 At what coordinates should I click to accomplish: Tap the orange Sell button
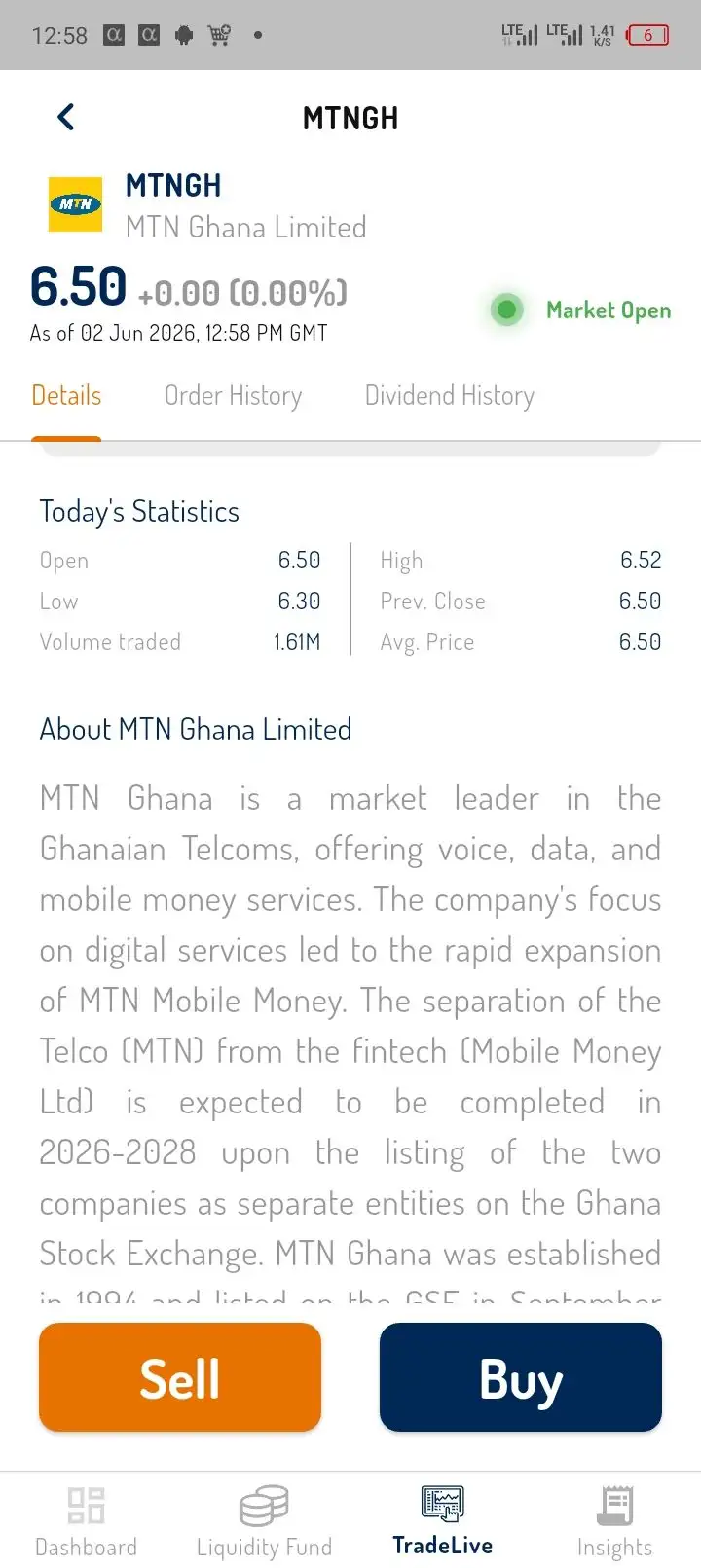[x=180, y=1377]
